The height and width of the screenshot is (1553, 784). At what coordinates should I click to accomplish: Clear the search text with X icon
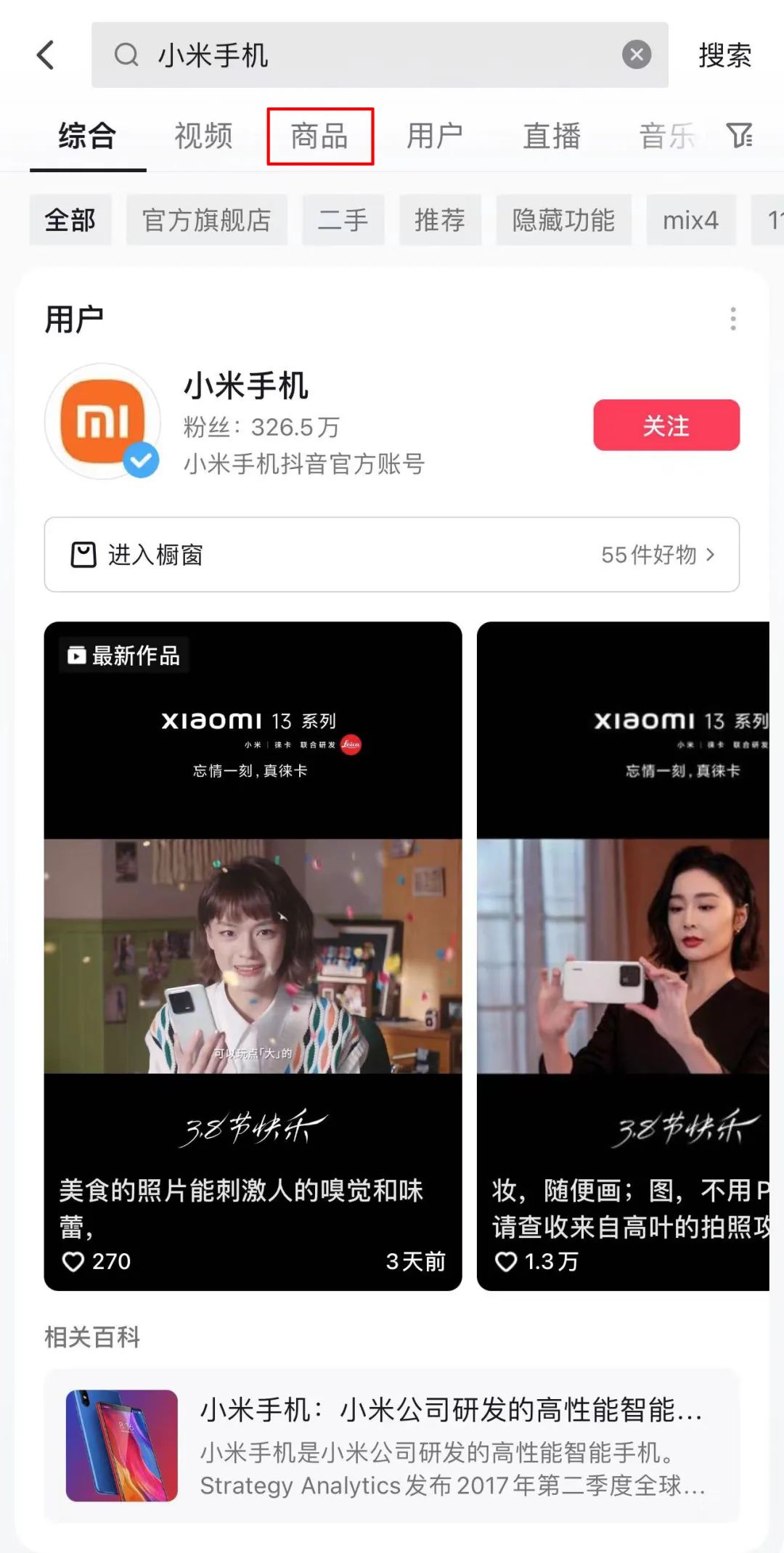pyautogui.click(x=636, y=55)
